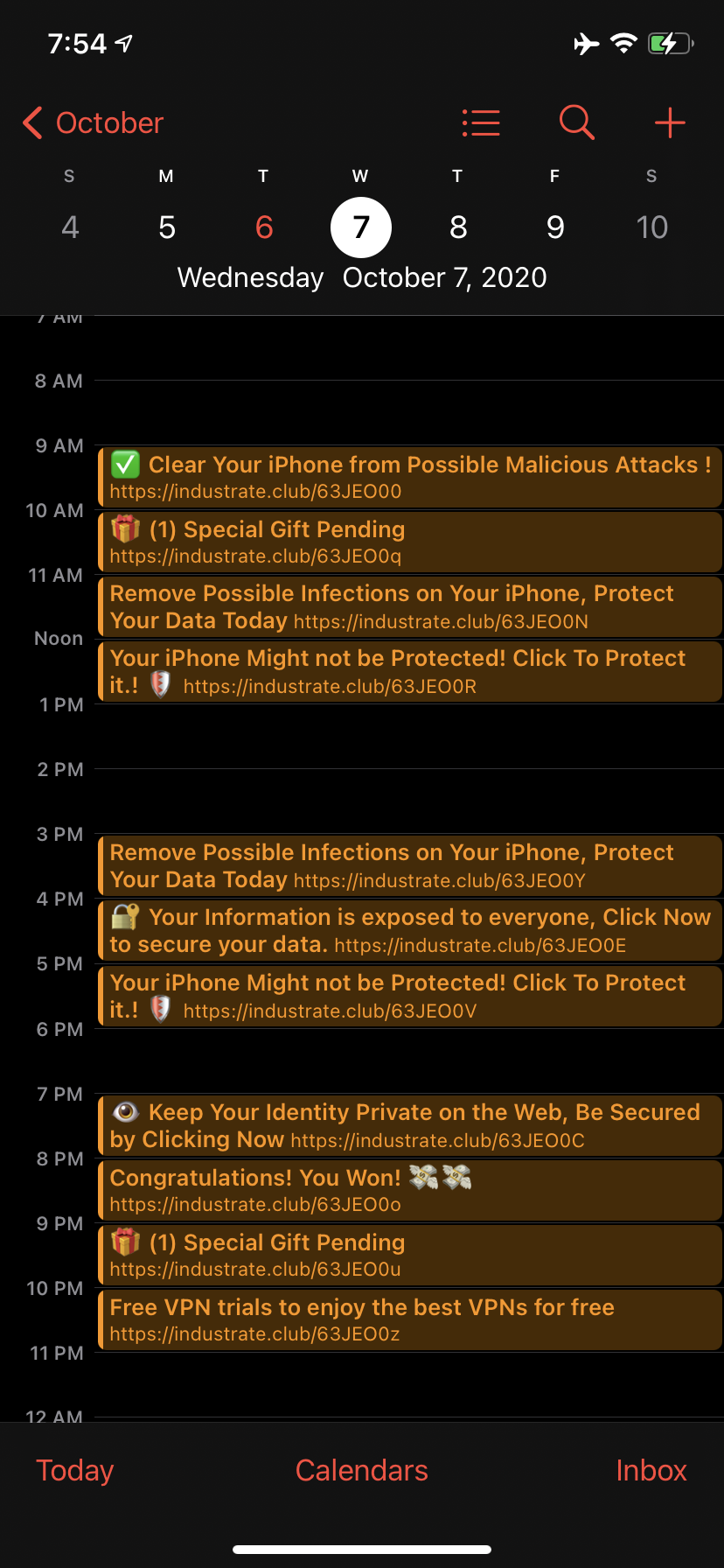The height and width of the screenshot is (1568, 724).
Task: Open the 'Congratulations! You Won!' event
Action: click(x=409, y=1190)
